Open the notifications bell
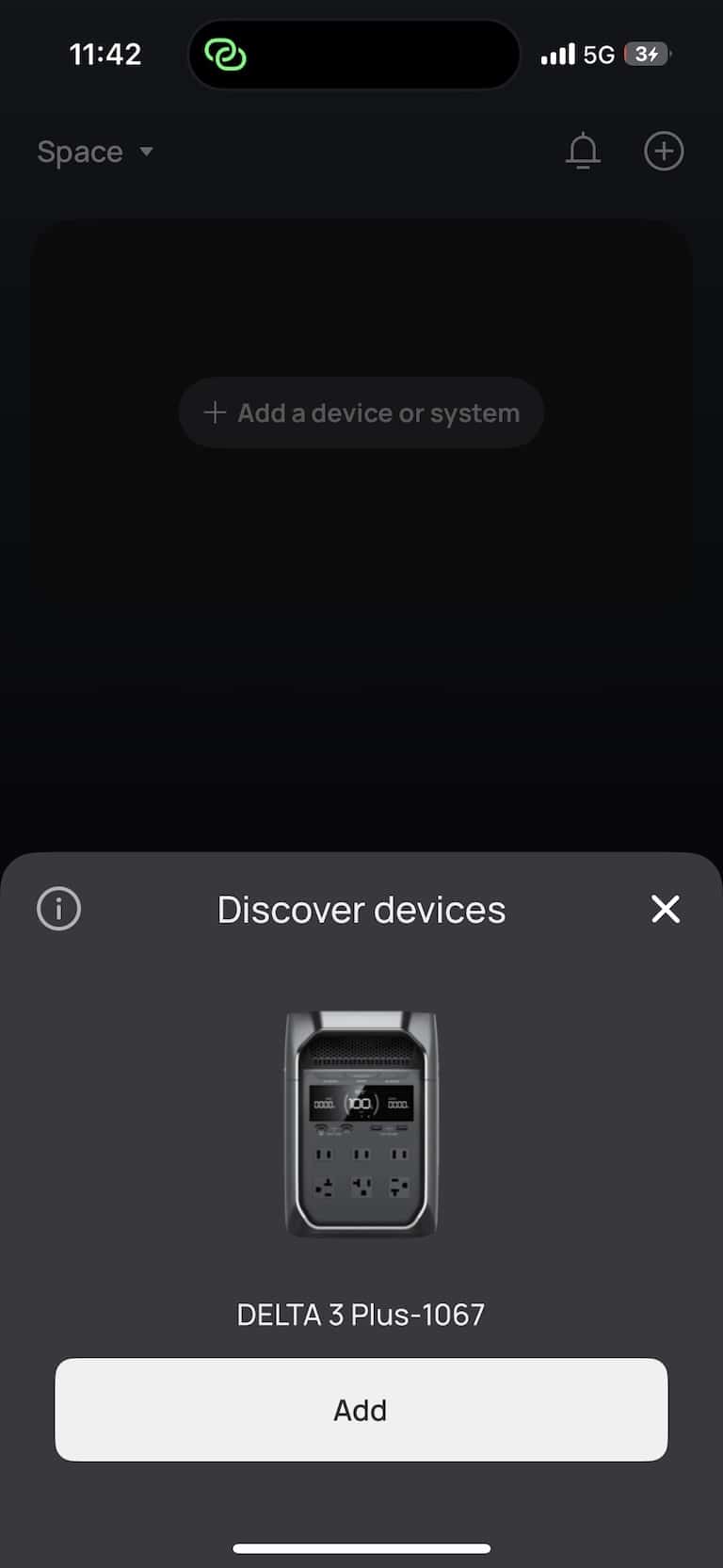The width and height of the screenshot is (723, 1568). [583, 151]
